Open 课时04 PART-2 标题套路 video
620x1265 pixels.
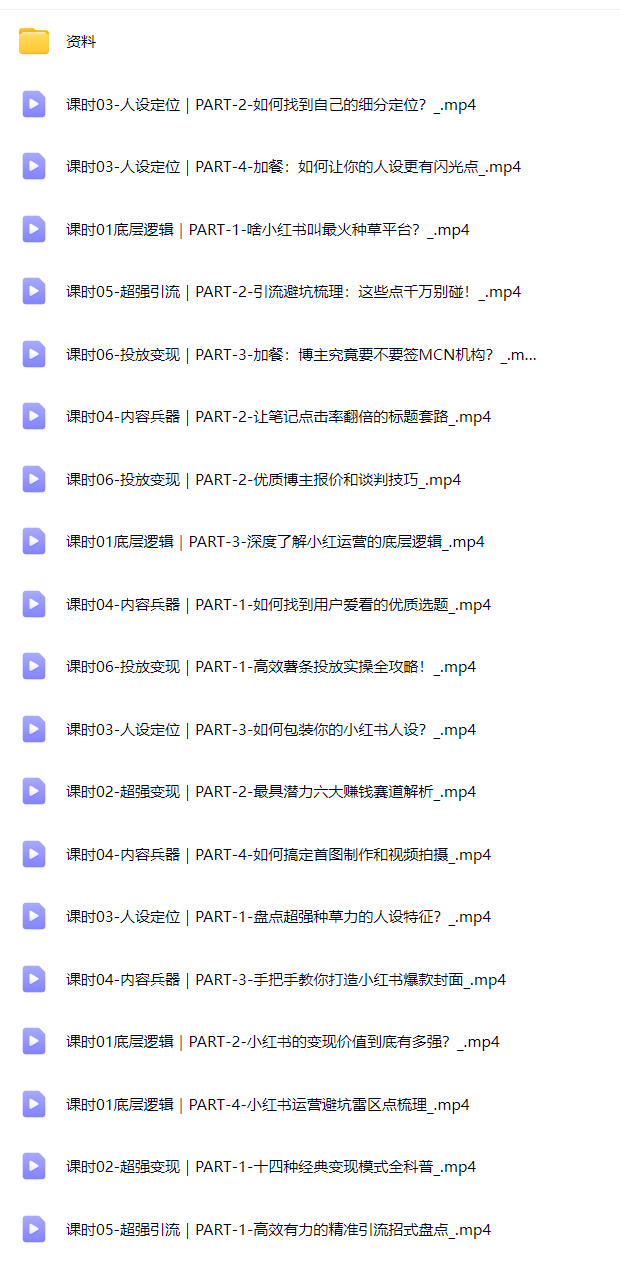point(278,417)
